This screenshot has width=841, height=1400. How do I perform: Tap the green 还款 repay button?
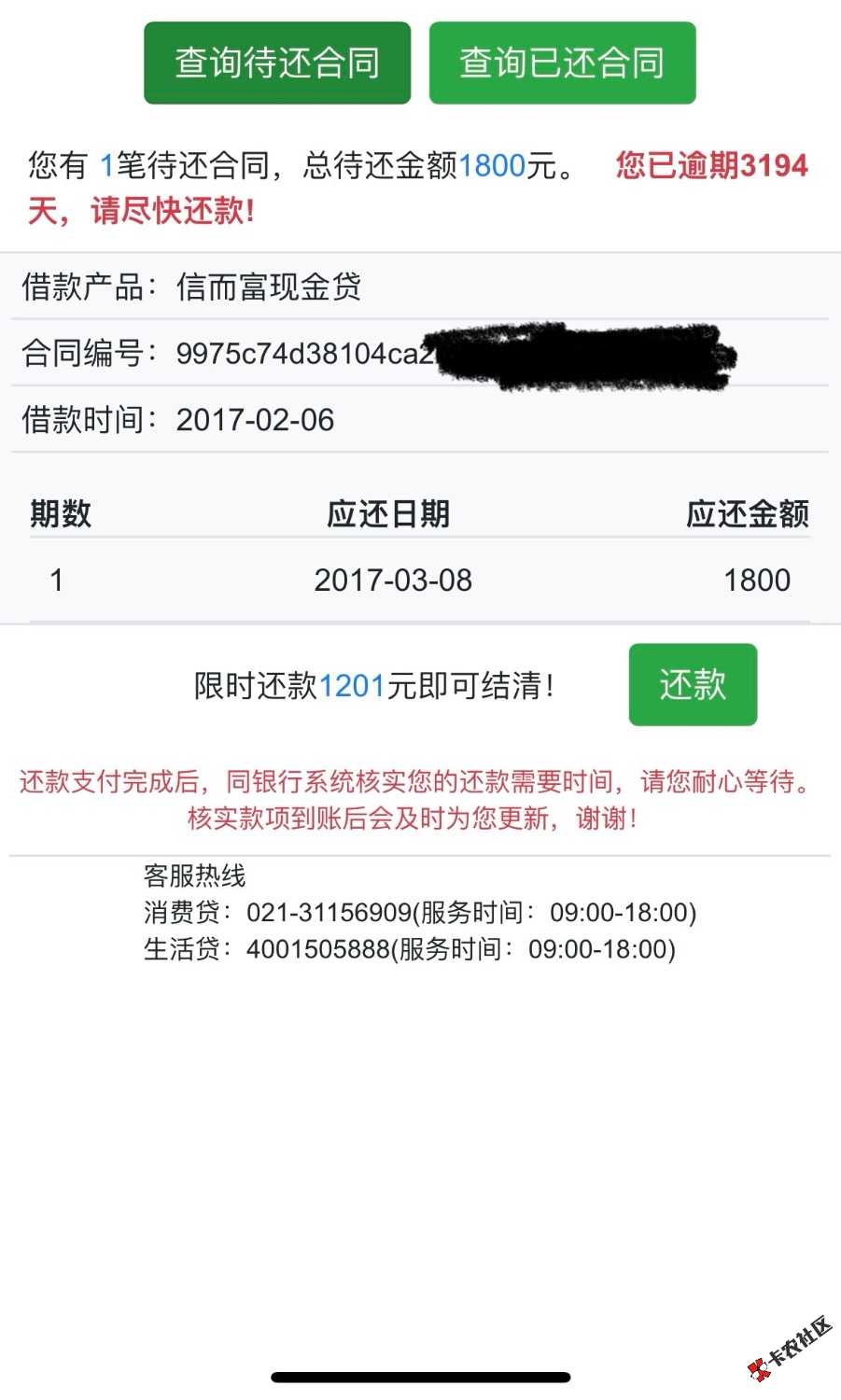pyautogui.click(x=693, y=684)
